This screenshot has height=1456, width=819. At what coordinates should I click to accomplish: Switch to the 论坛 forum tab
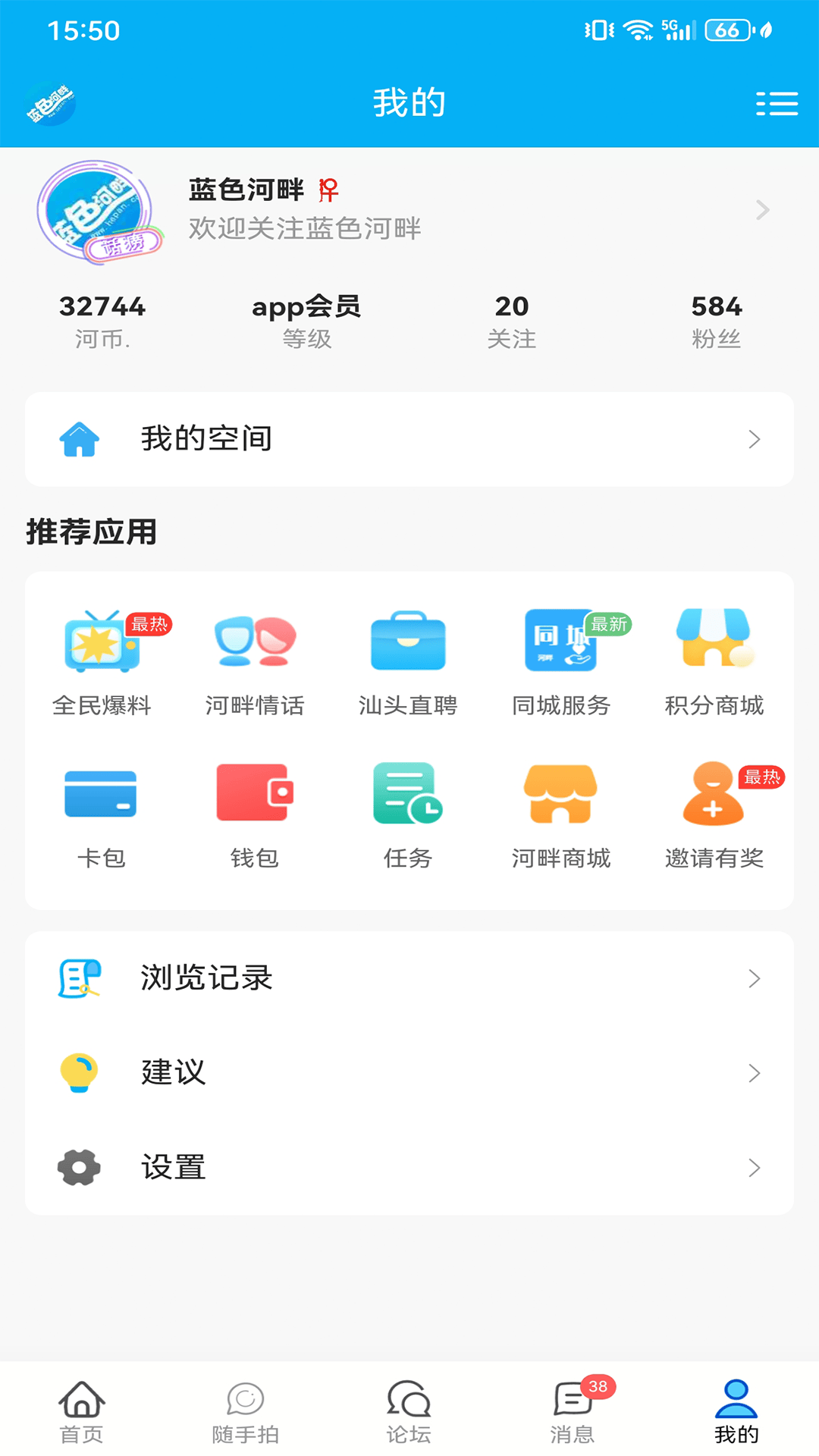point(409,1409)
